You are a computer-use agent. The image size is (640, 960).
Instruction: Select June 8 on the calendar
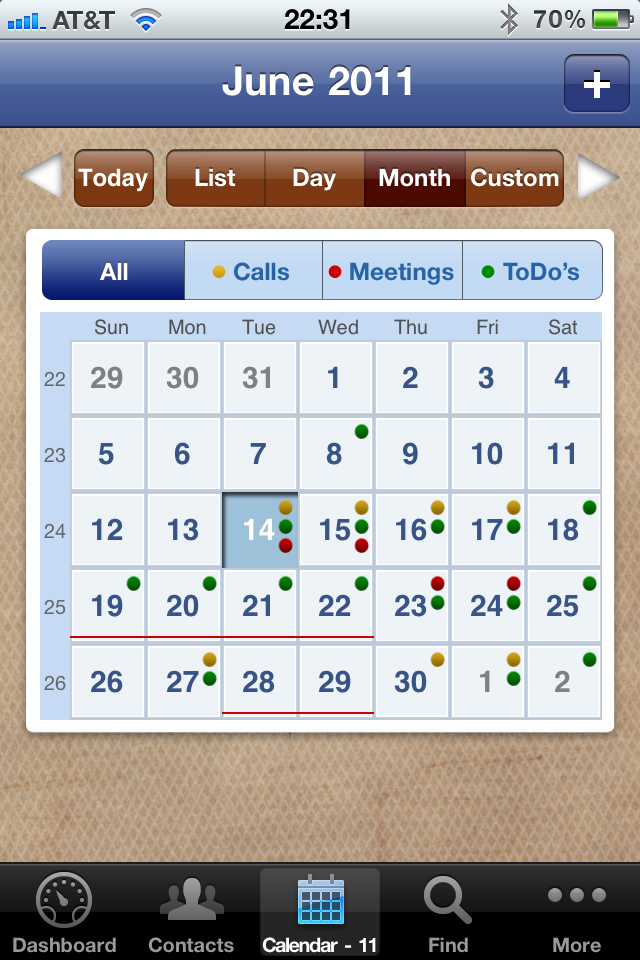pos(336,454)
